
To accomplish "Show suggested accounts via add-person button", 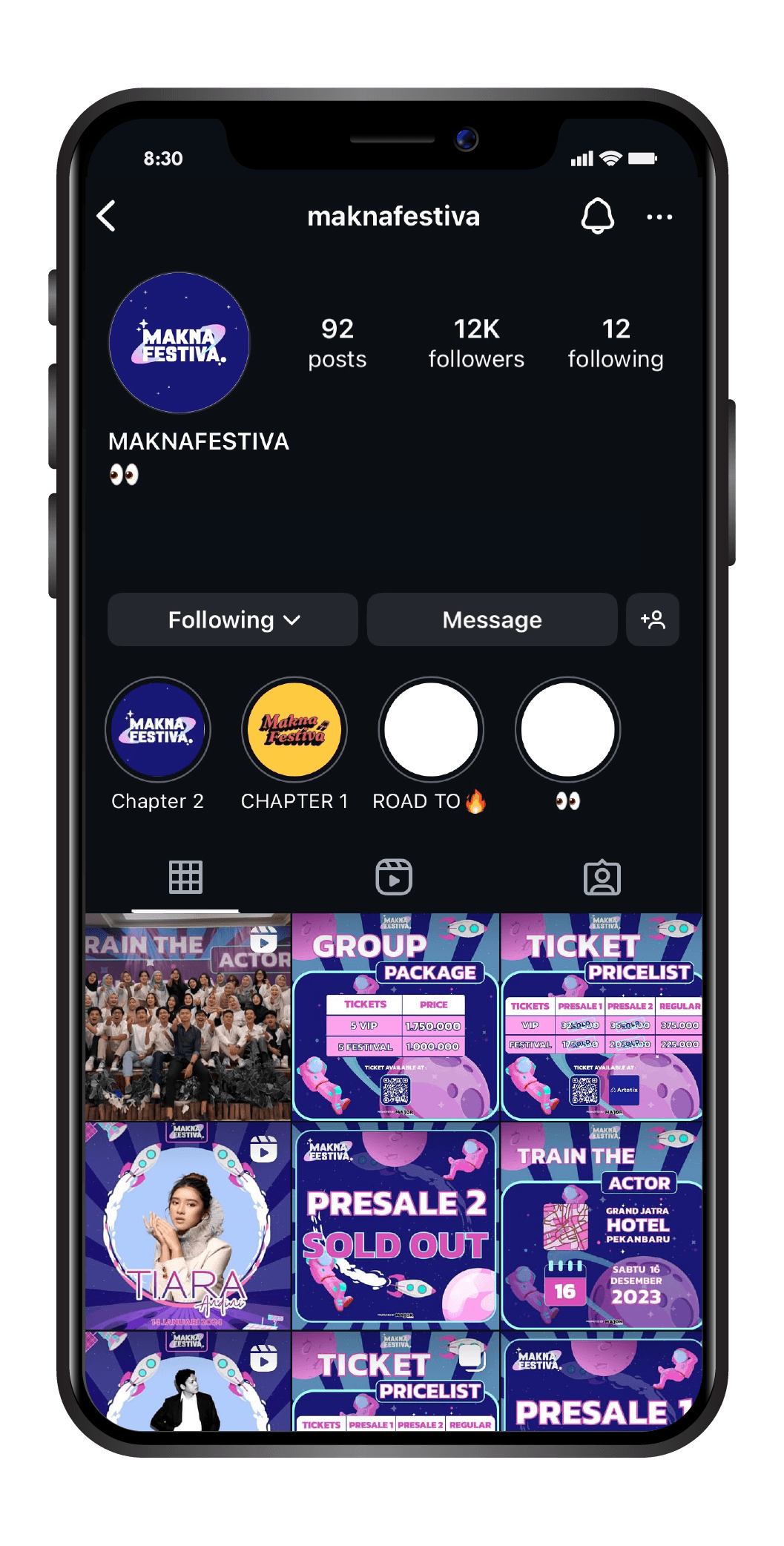I will coord(653,619).
